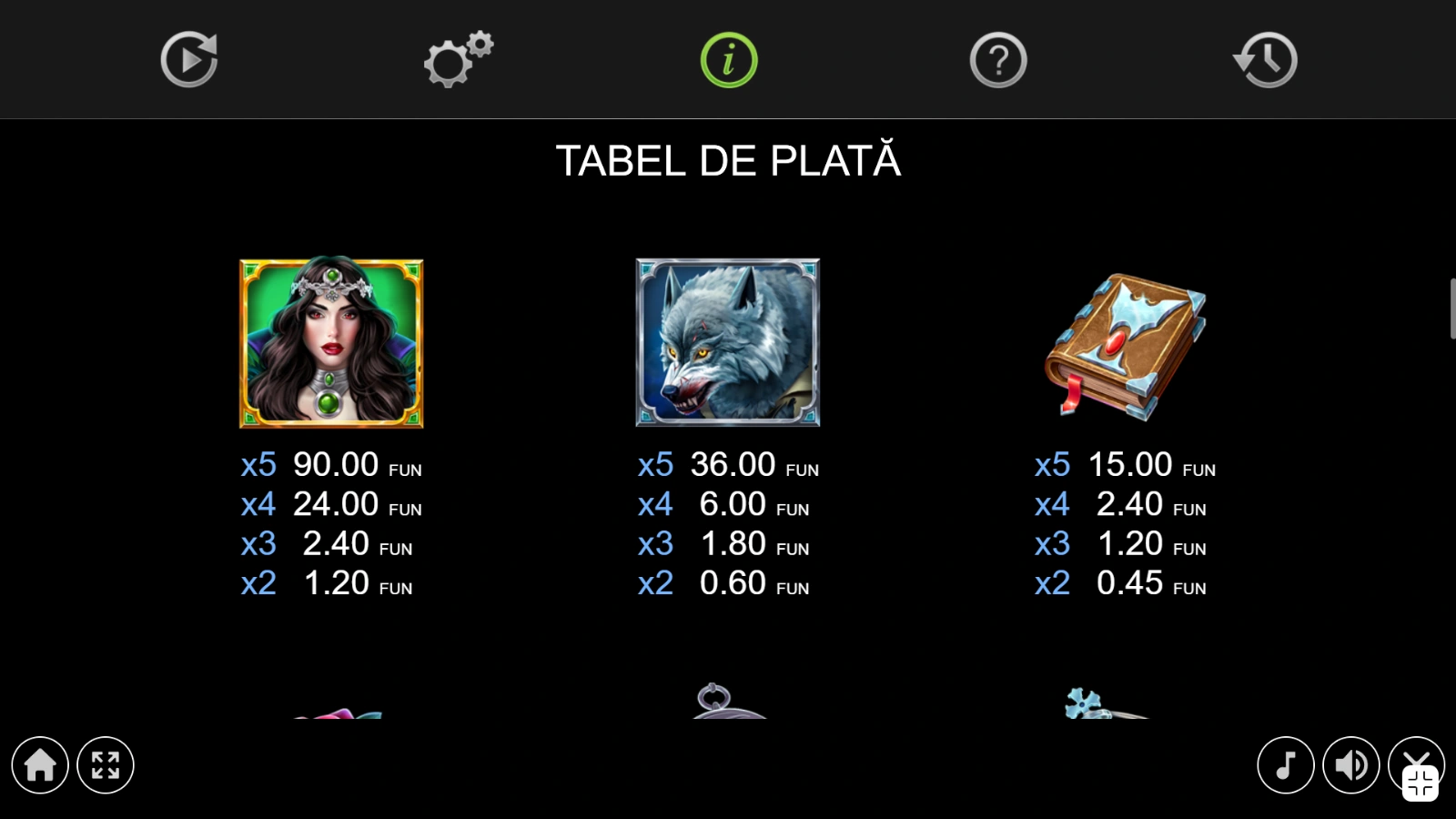Select the green info paytable tab

(x=729, y=60)
